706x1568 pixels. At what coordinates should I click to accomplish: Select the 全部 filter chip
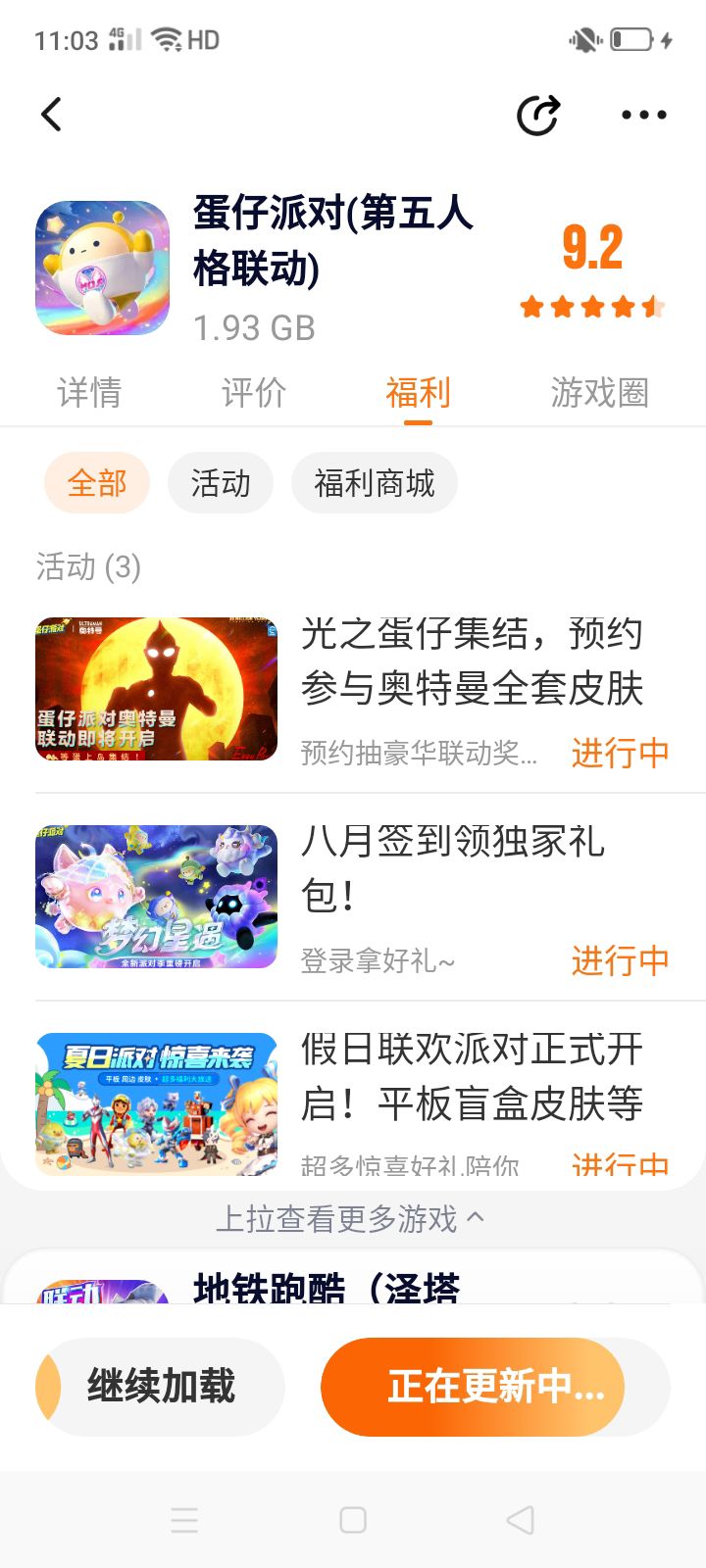tap(97, 483)
